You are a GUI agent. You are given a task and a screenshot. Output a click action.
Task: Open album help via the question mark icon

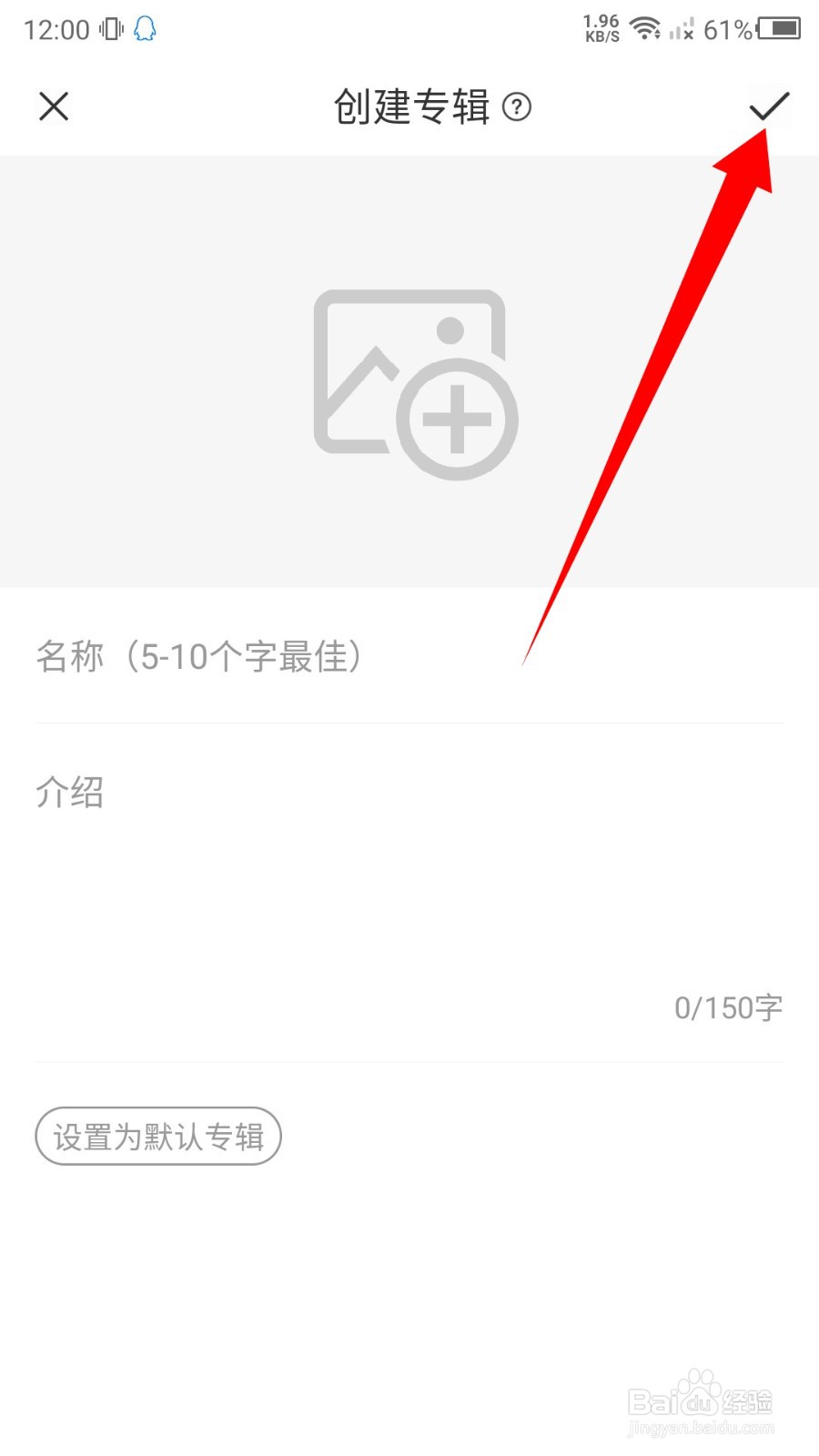(519, 109)
